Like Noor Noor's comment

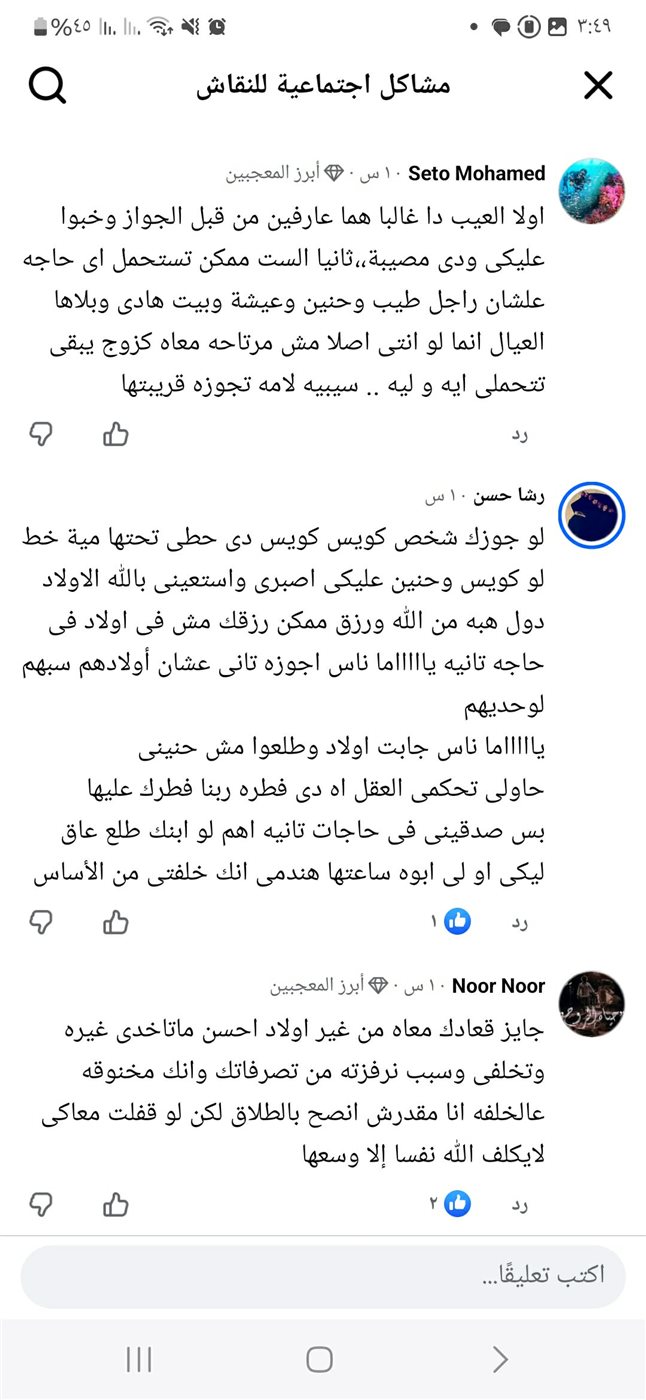click(x=116, y=1204)
